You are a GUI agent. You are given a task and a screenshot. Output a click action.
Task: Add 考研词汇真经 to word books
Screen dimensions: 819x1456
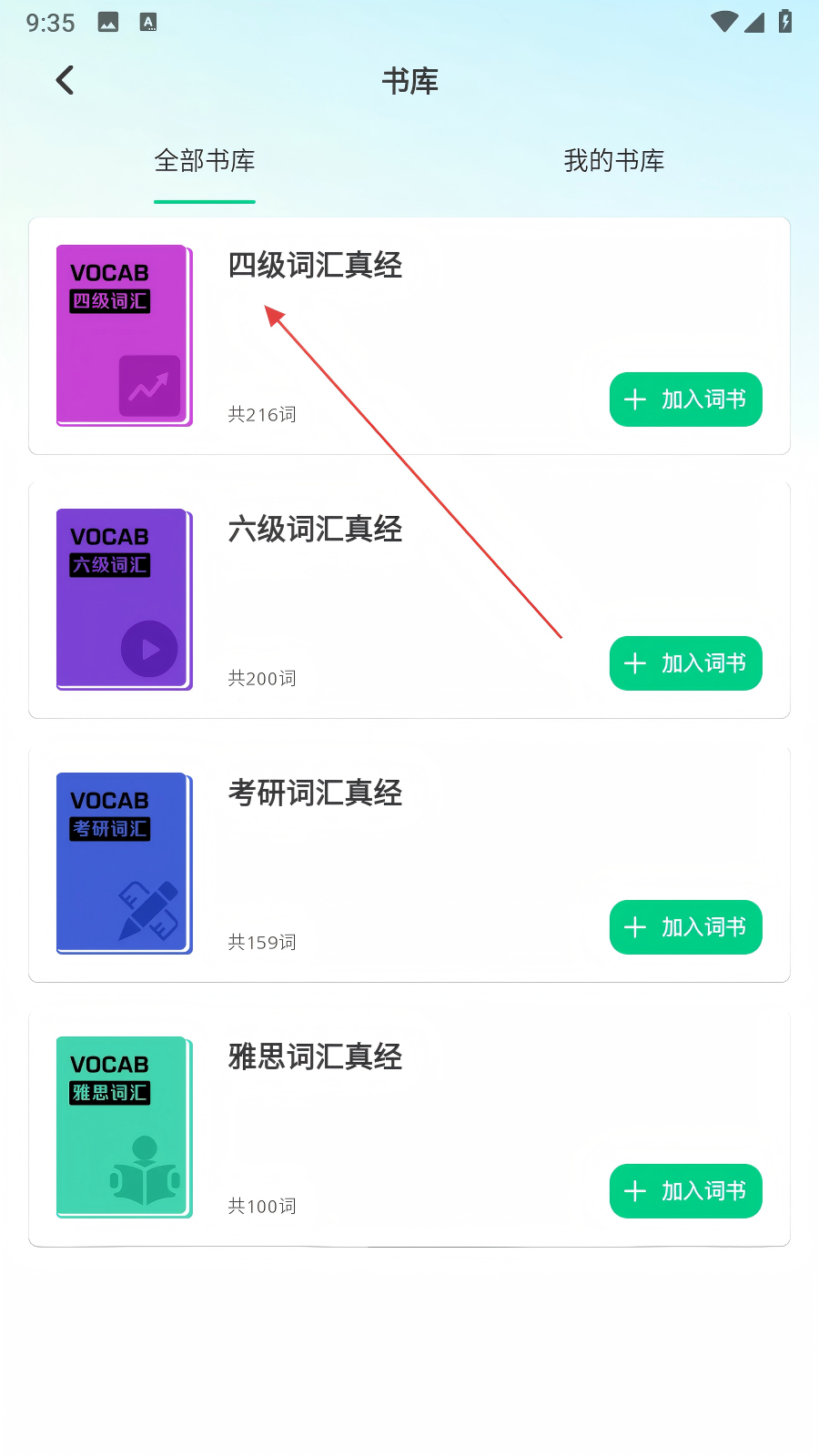[686, 927]
